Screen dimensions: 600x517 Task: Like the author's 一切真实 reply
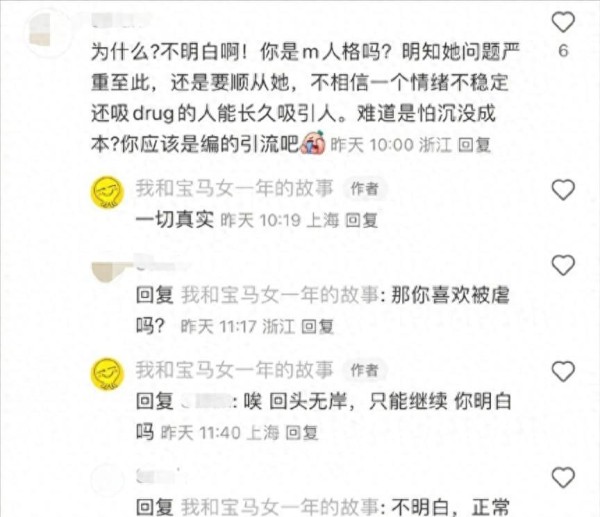point(564,189)
